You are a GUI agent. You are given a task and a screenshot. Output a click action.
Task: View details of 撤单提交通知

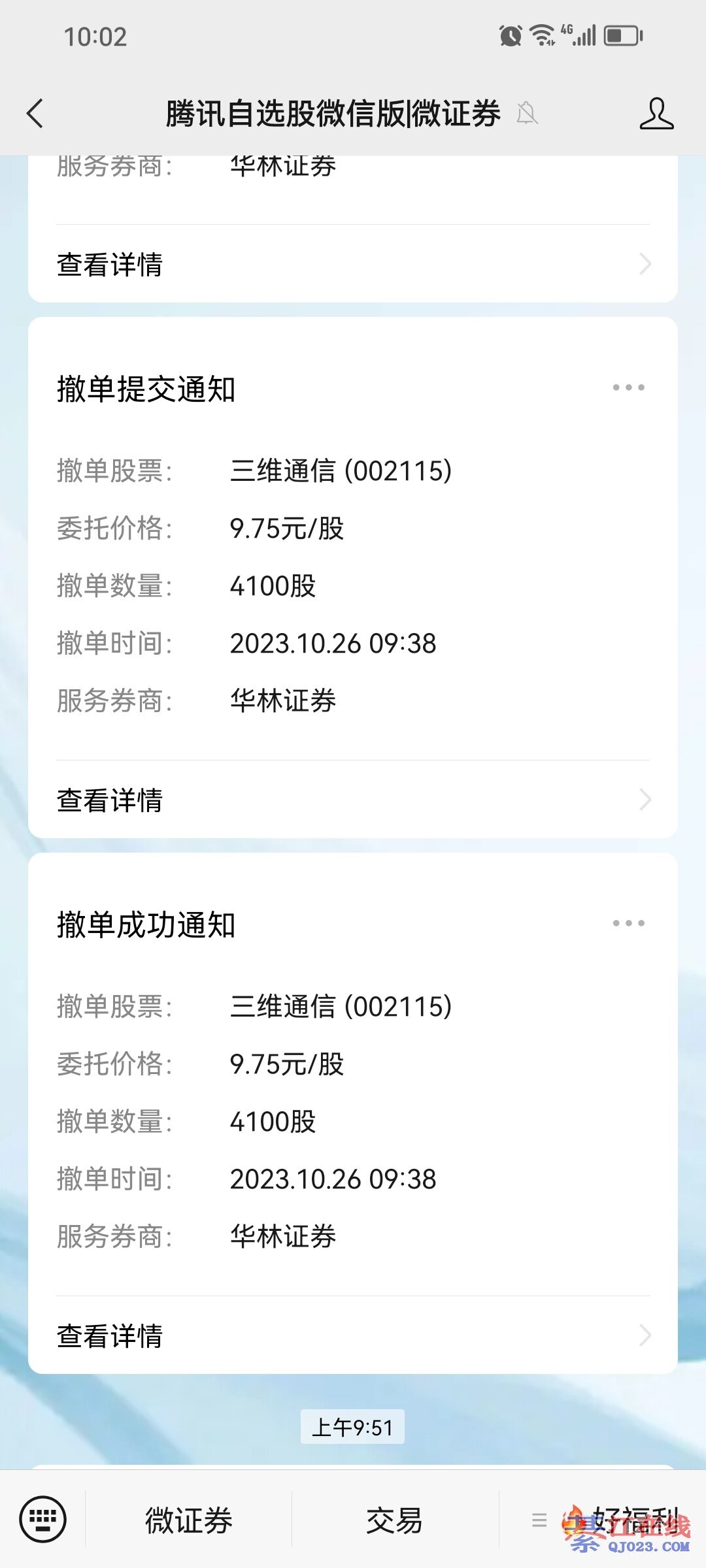(353, 800)
